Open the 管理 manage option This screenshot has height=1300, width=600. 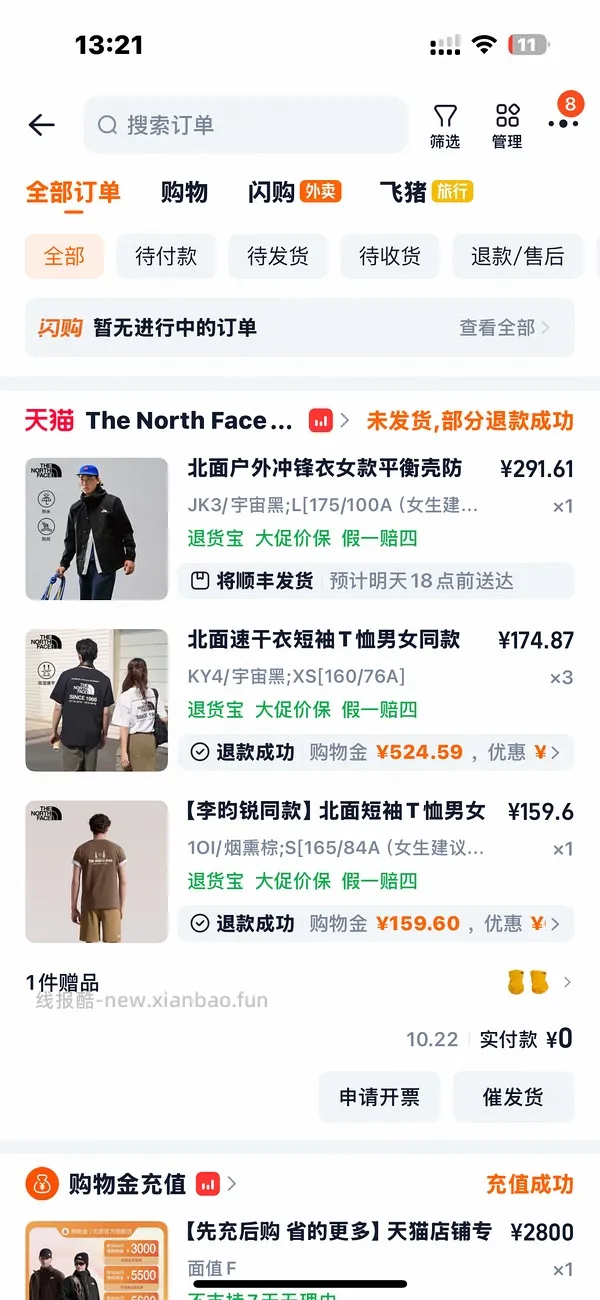coord(507,126)
